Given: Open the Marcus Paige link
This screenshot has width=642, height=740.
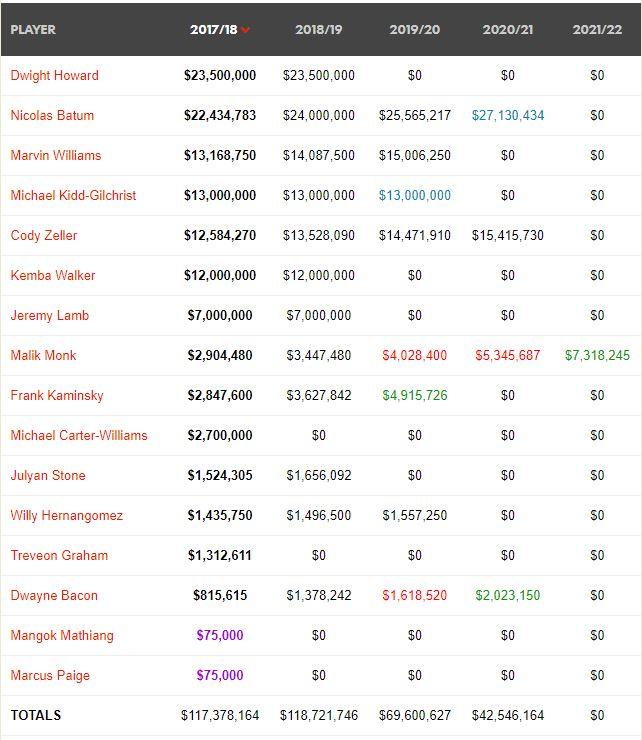Looking at the screenshot, I should point(50,675).
